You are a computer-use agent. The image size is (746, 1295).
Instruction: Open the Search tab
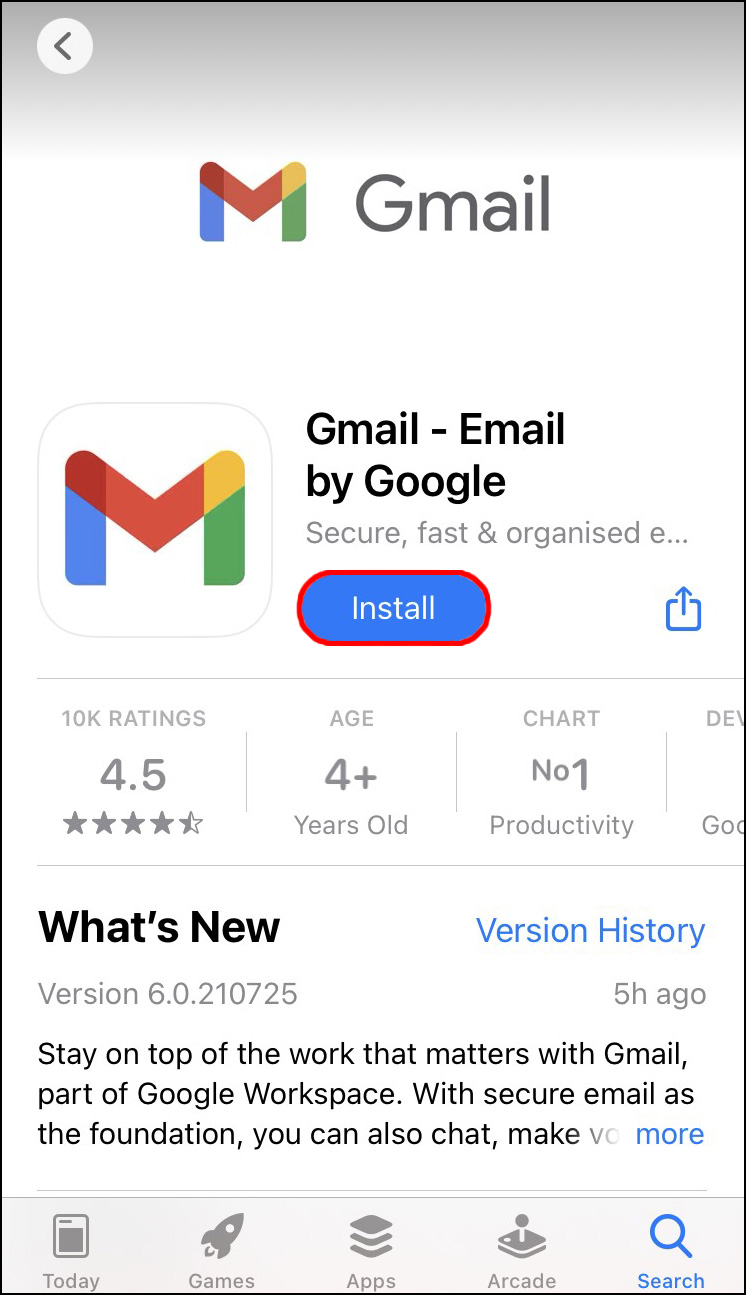(x=671, y=1250)
